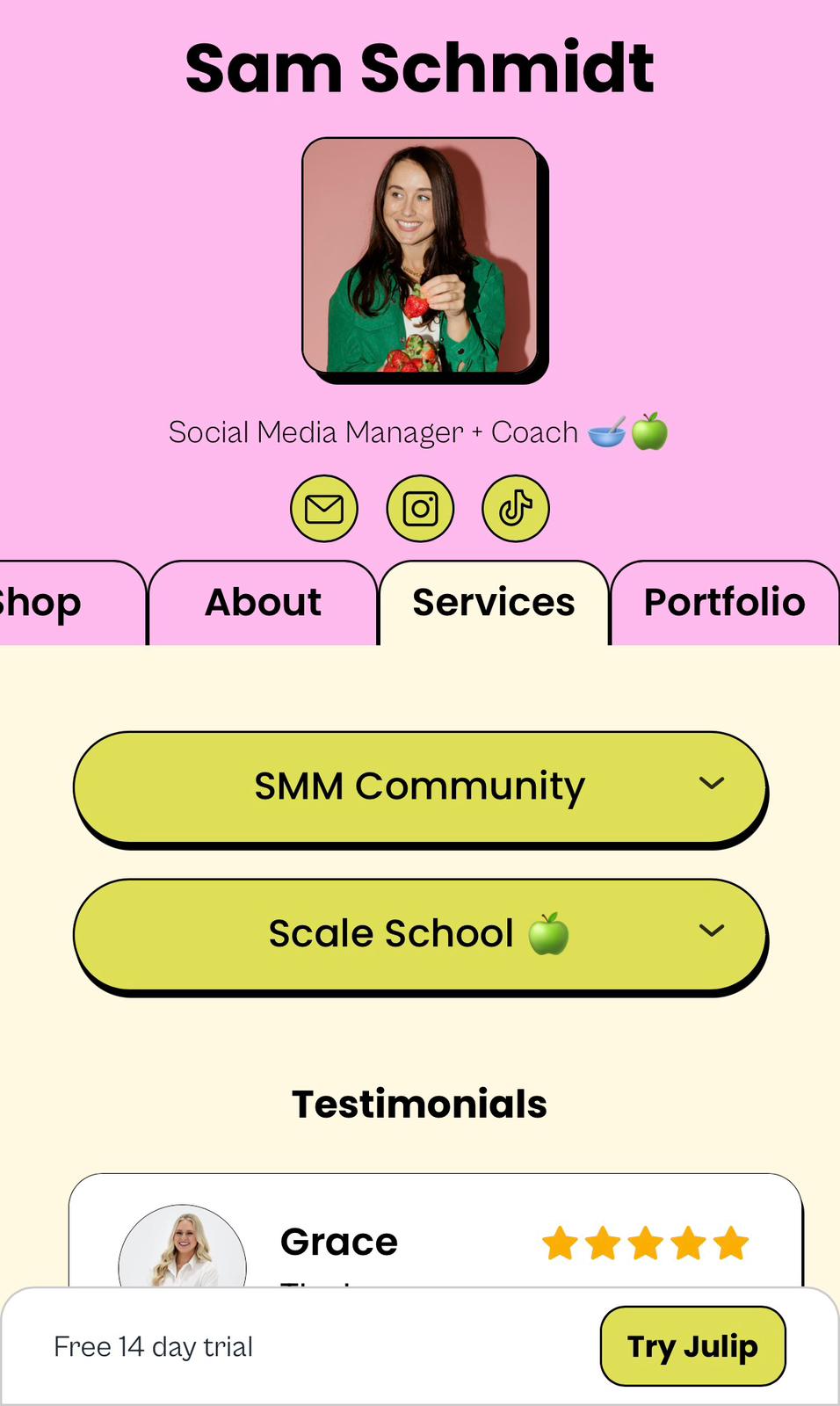This screenshot has height=1406, width=840.
Task: Switch to the Shop tab
Action: [x=40, y=603]
